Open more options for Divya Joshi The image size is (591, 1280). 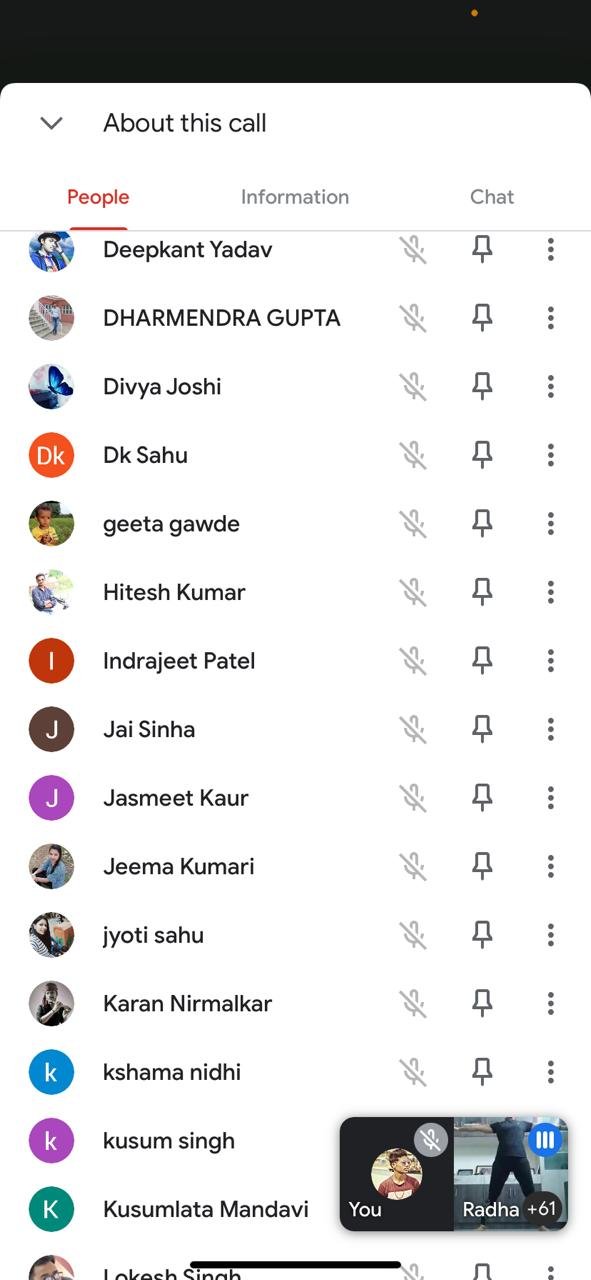click(550, 387)
